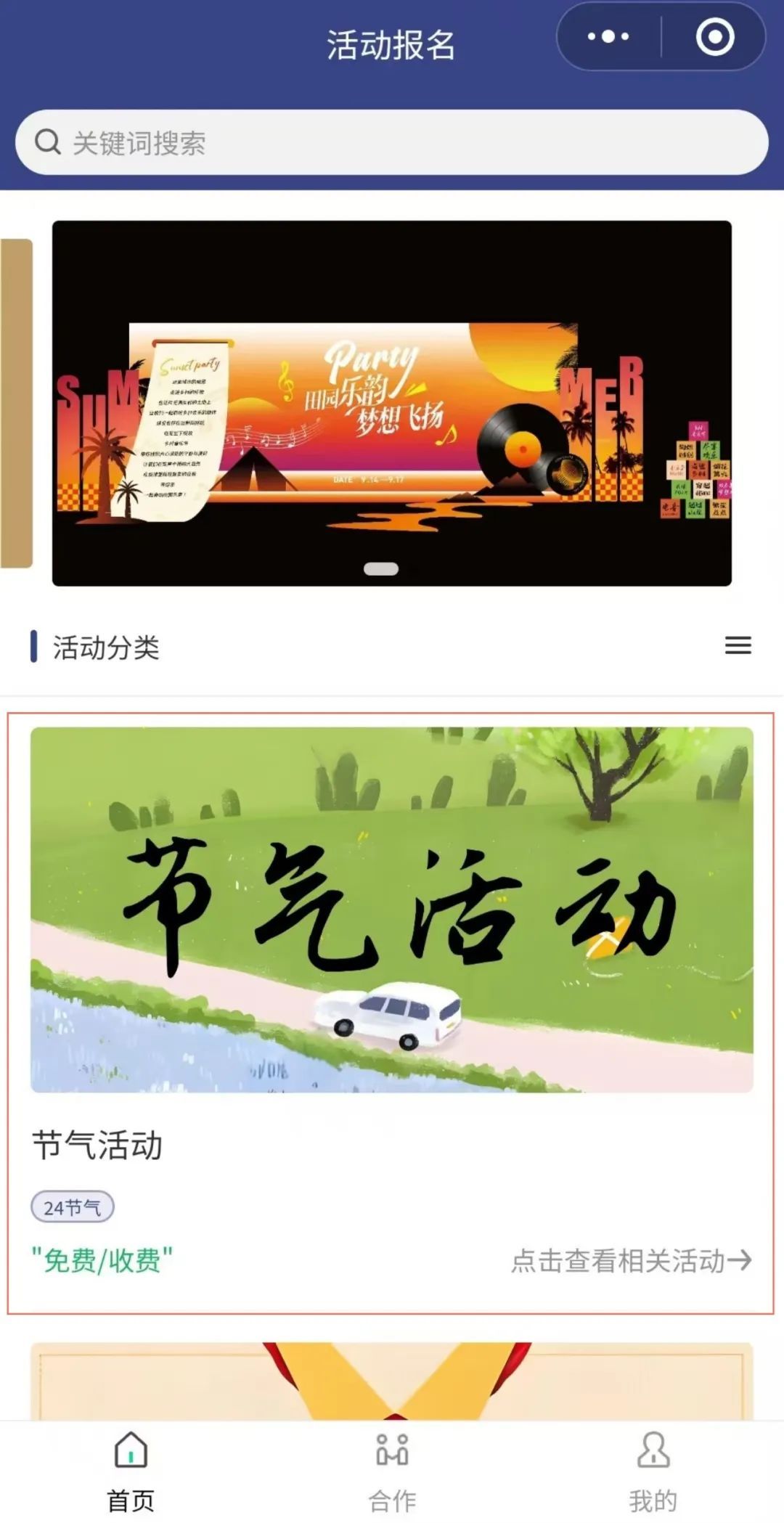Close the mini program via circle icon
Screen dimensions: 784x1523
point(714,36)
